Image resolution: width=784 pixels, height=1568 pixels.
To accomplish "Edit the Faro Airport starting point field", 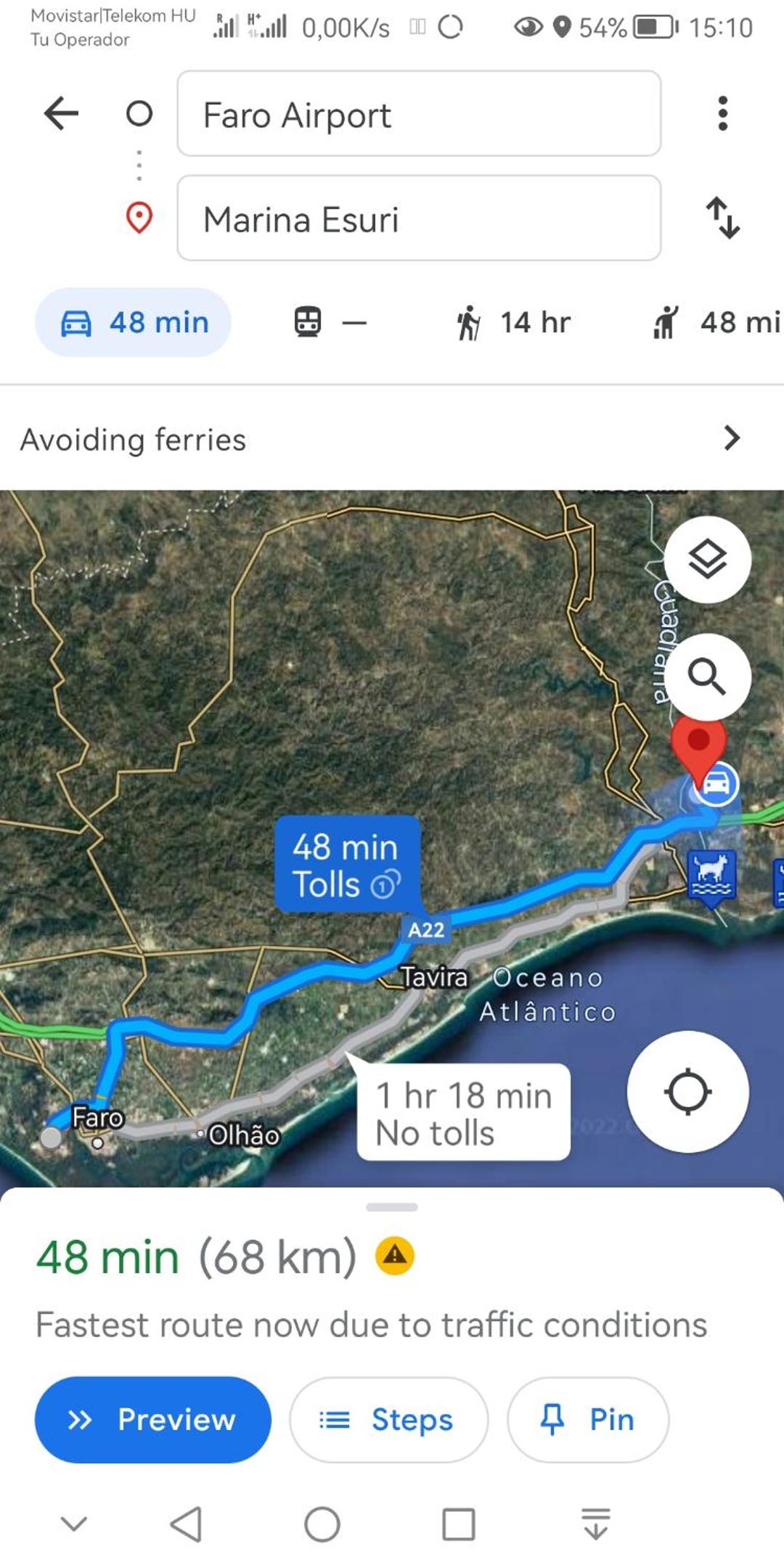I will click(419, 113).
